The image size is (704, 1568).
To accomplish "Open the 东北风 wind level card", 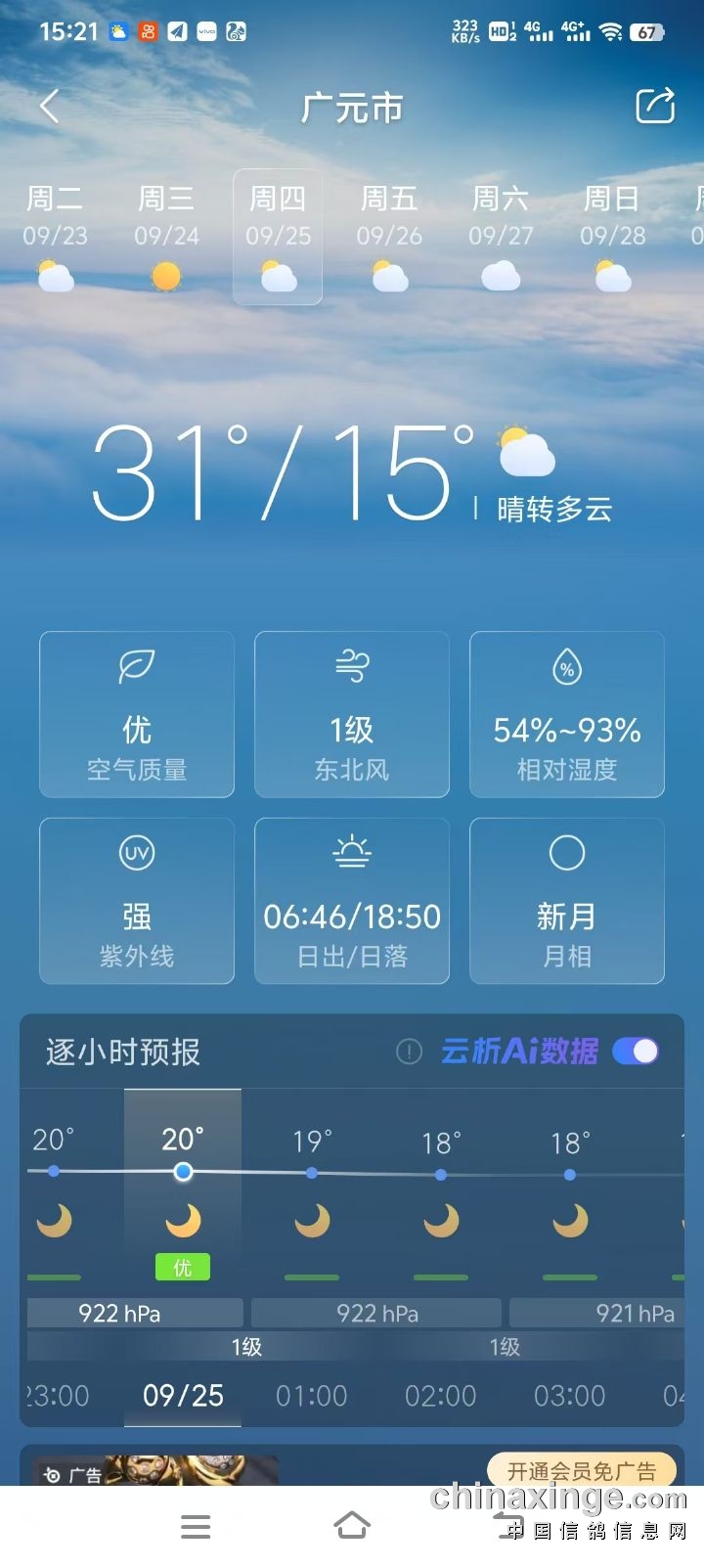I will tap(352, 714).
